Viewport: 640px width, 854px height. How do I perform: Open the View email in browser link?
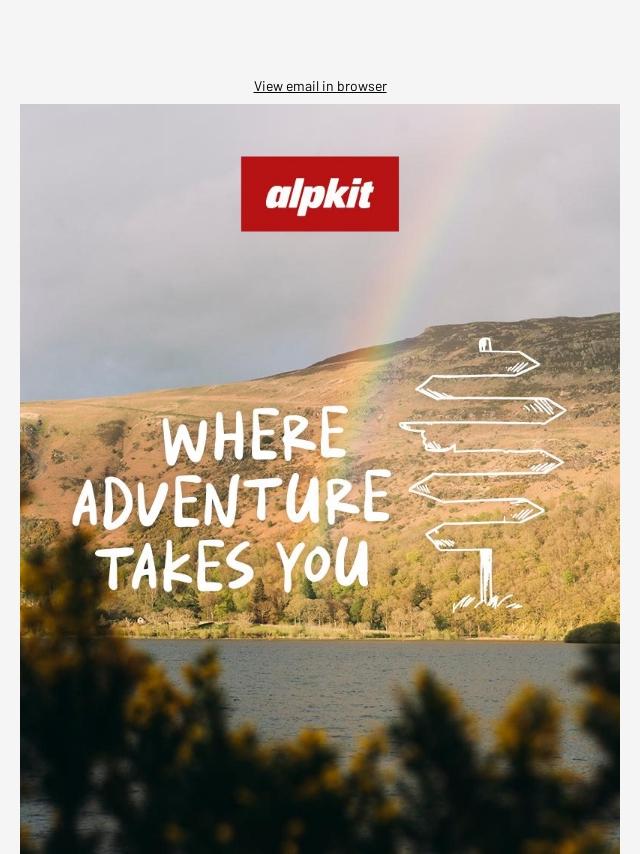click(320, 86)
